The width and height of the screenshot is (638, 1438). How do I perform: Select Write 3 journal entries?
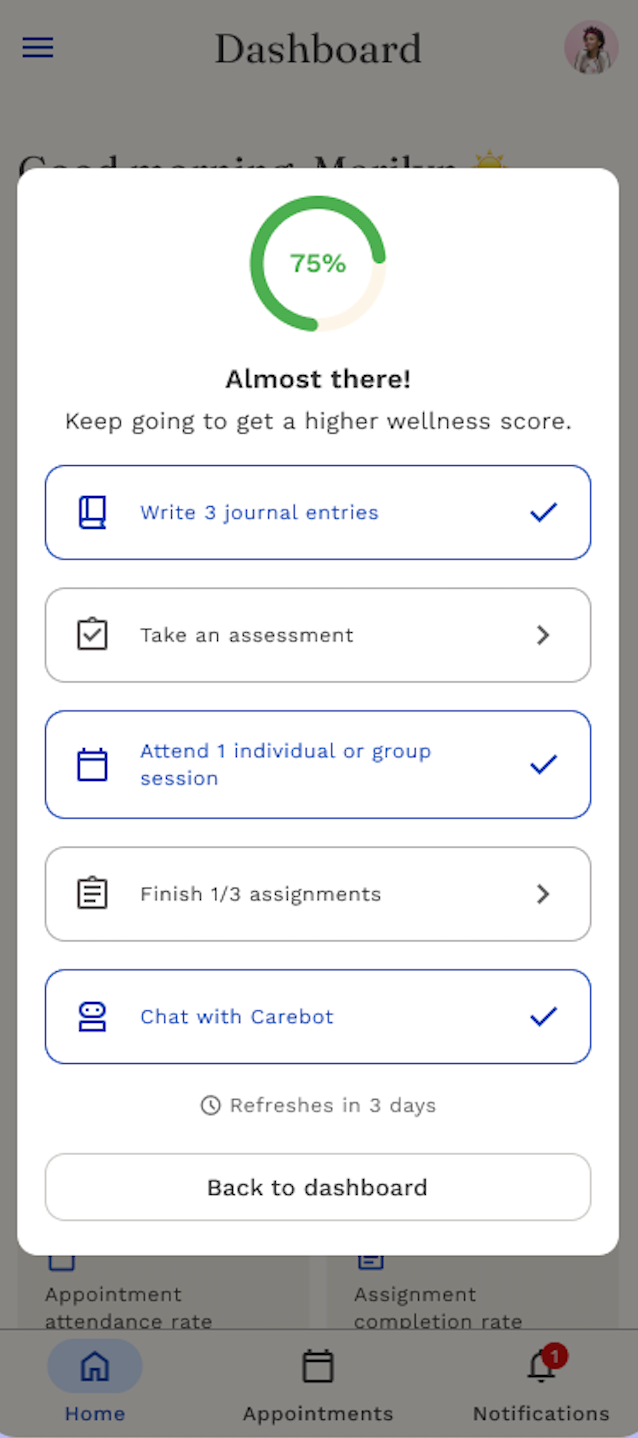pyautogui.click(x=317, y=512)
